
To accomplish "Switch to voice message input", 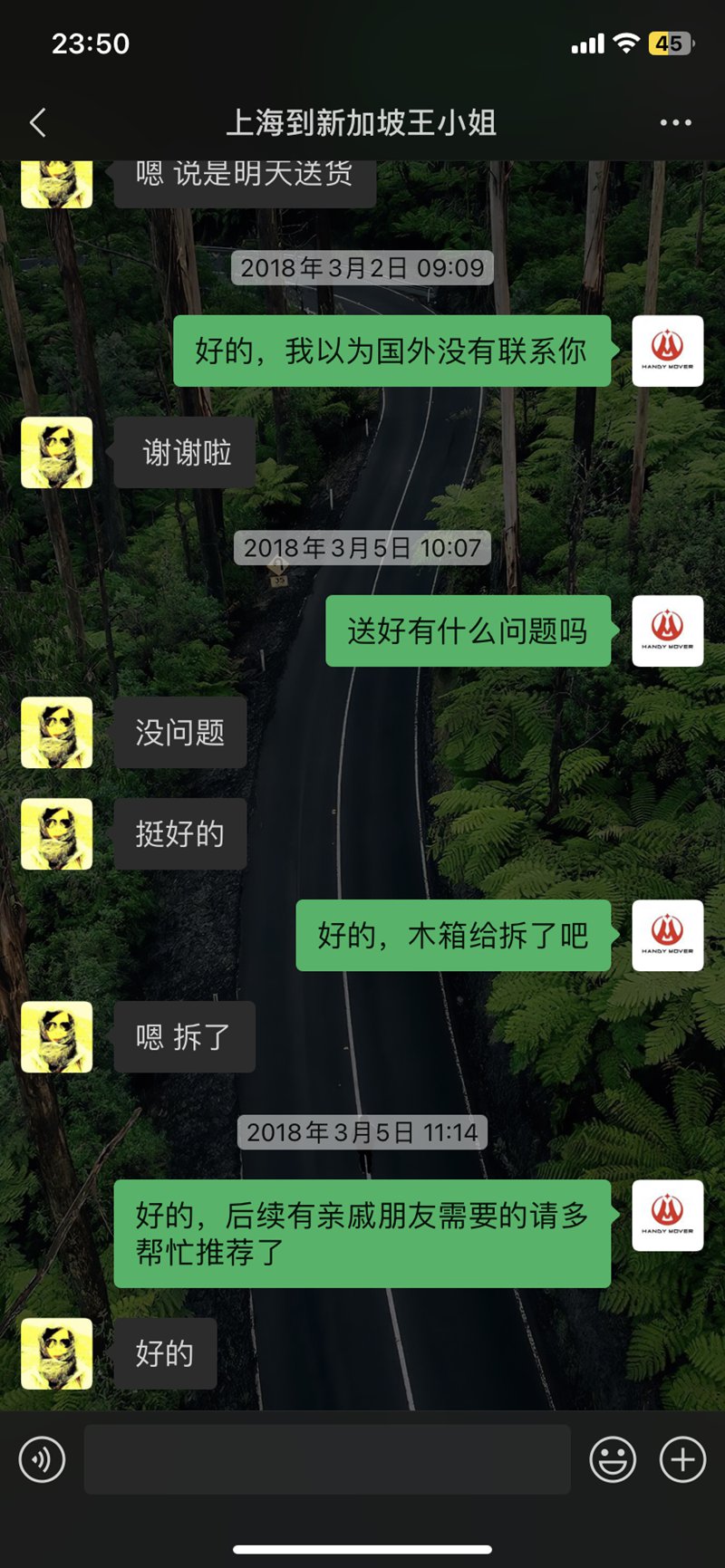I will click(x=43, y=1459).
